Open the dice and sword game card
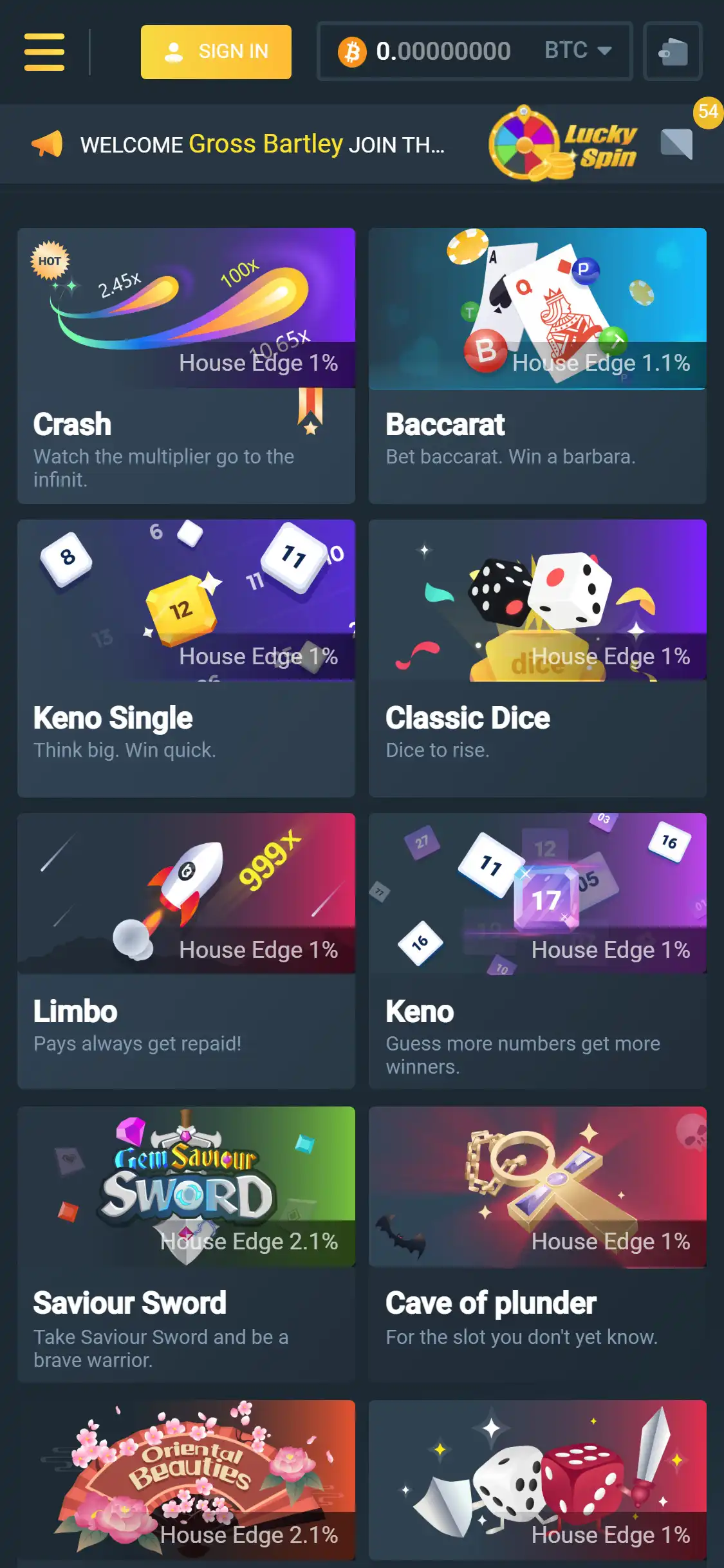 click(537, 1480)
